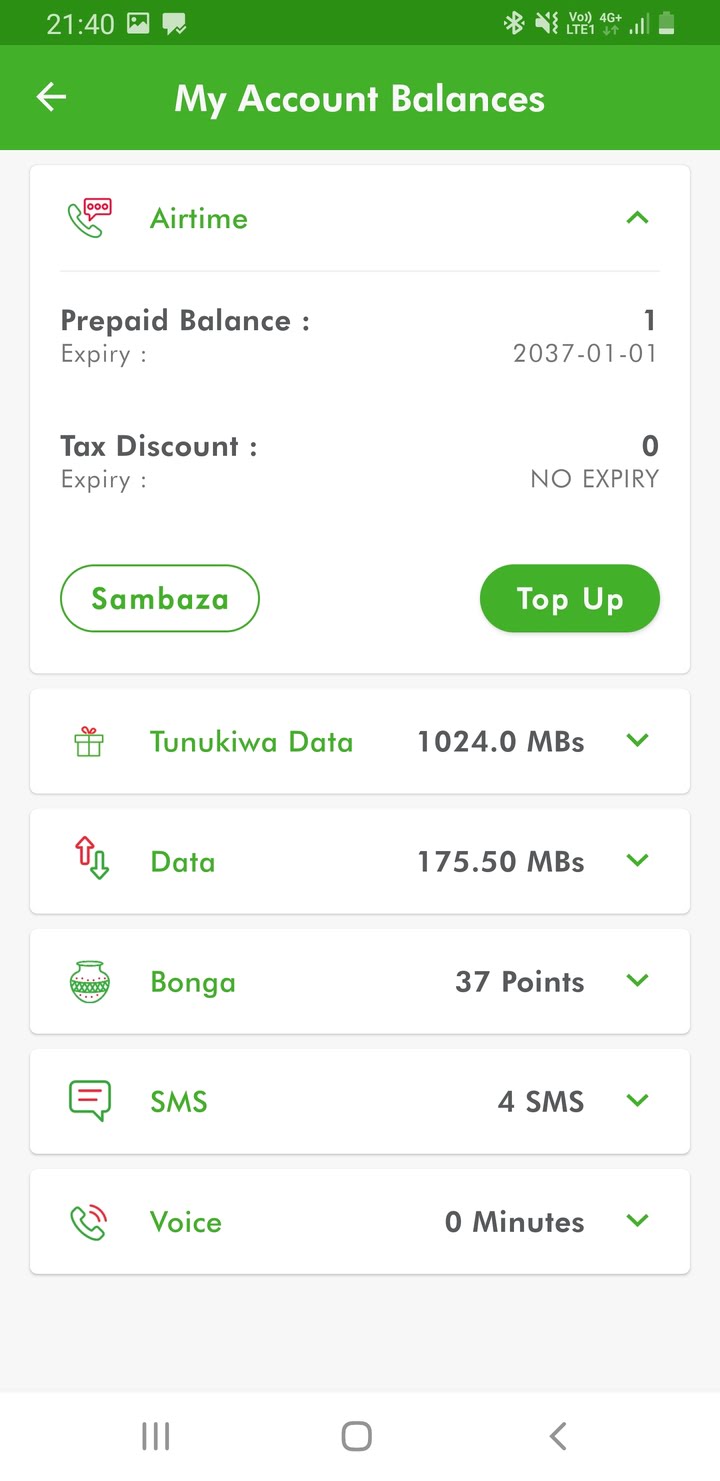Expand the Data balance details

point(637,860)
